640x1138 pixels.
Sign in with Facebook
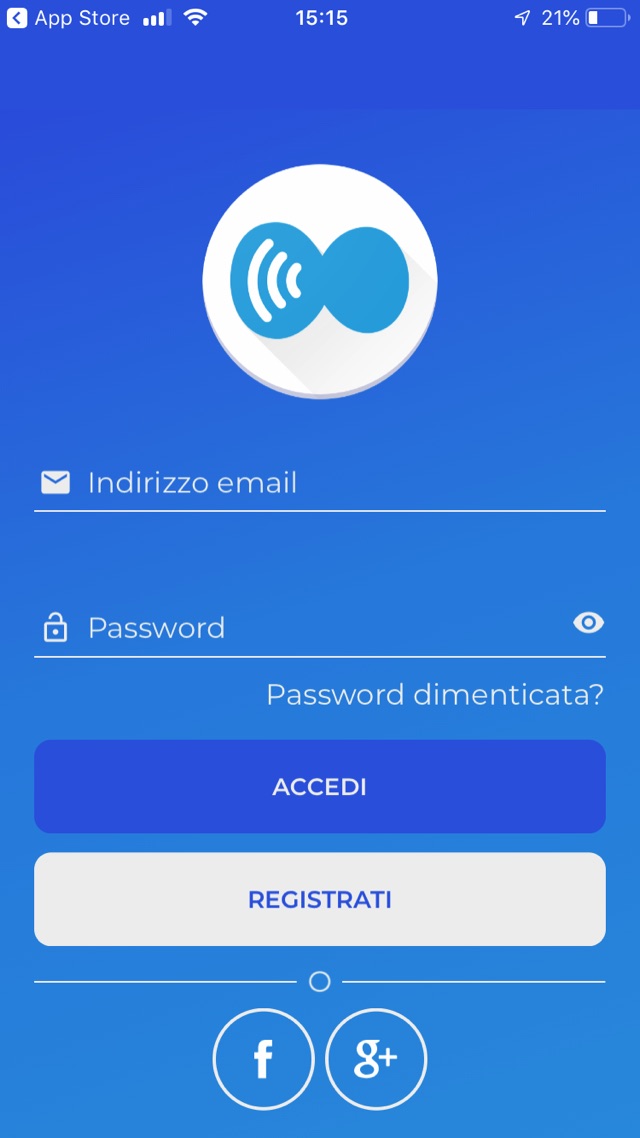click(263, 1059)
